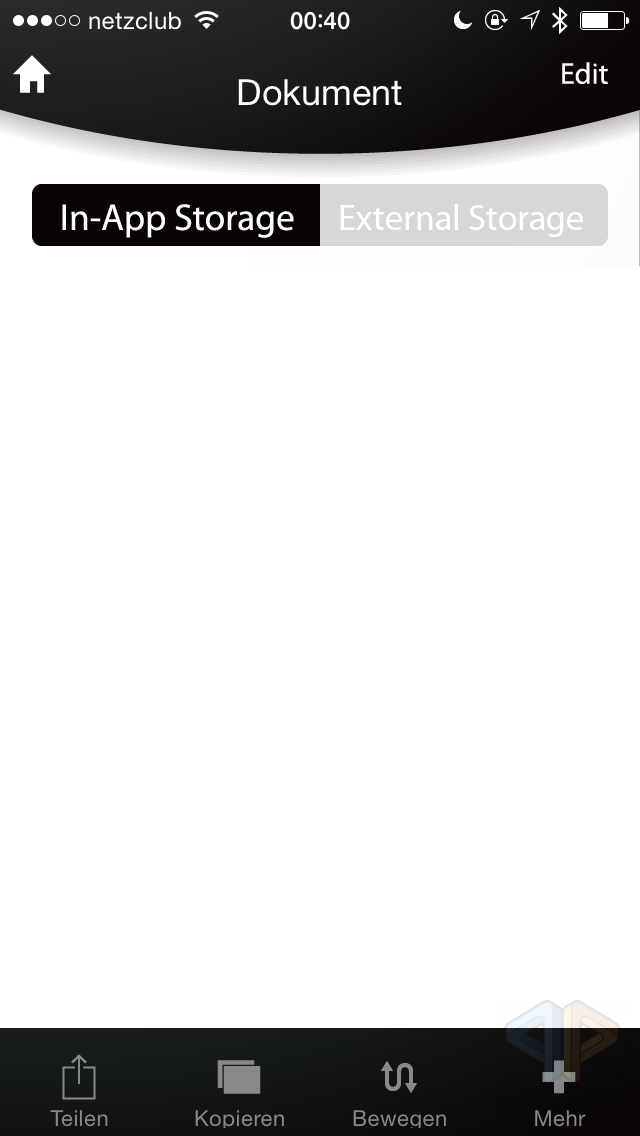
Task: Tap Edit in the top bar
Action: (x=584, y=75)
